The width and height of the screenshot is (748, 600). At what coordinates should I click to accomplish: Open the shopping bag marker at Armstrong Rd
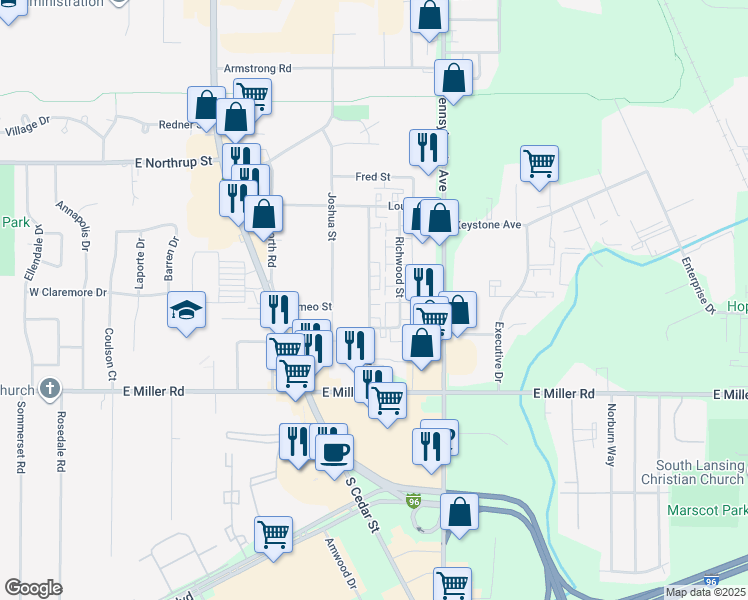click(x=454, y=82)
